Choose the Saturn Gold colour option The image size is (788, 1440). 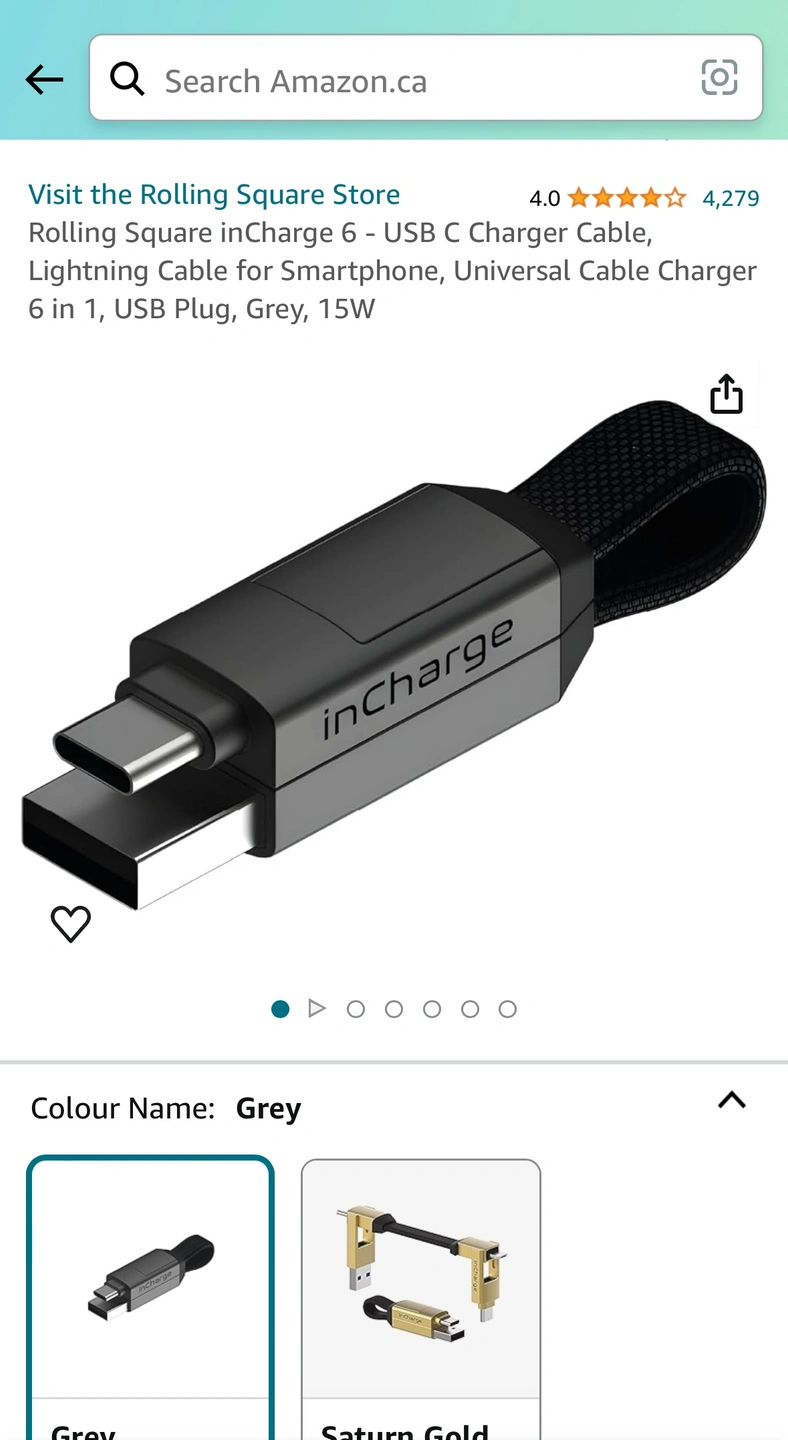point(421,1290)
